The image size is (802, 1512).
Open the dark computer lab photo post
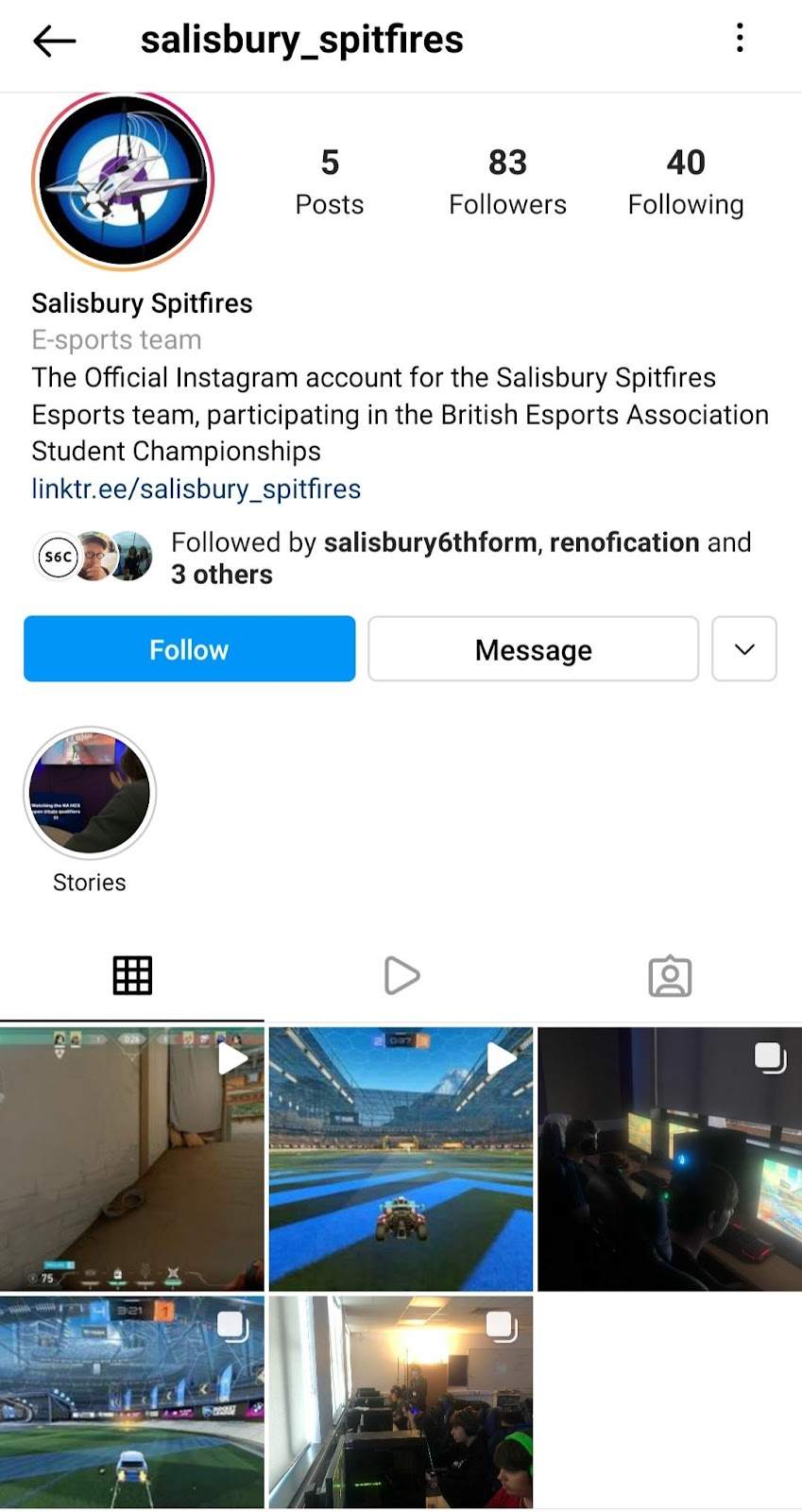point(669,1159)
